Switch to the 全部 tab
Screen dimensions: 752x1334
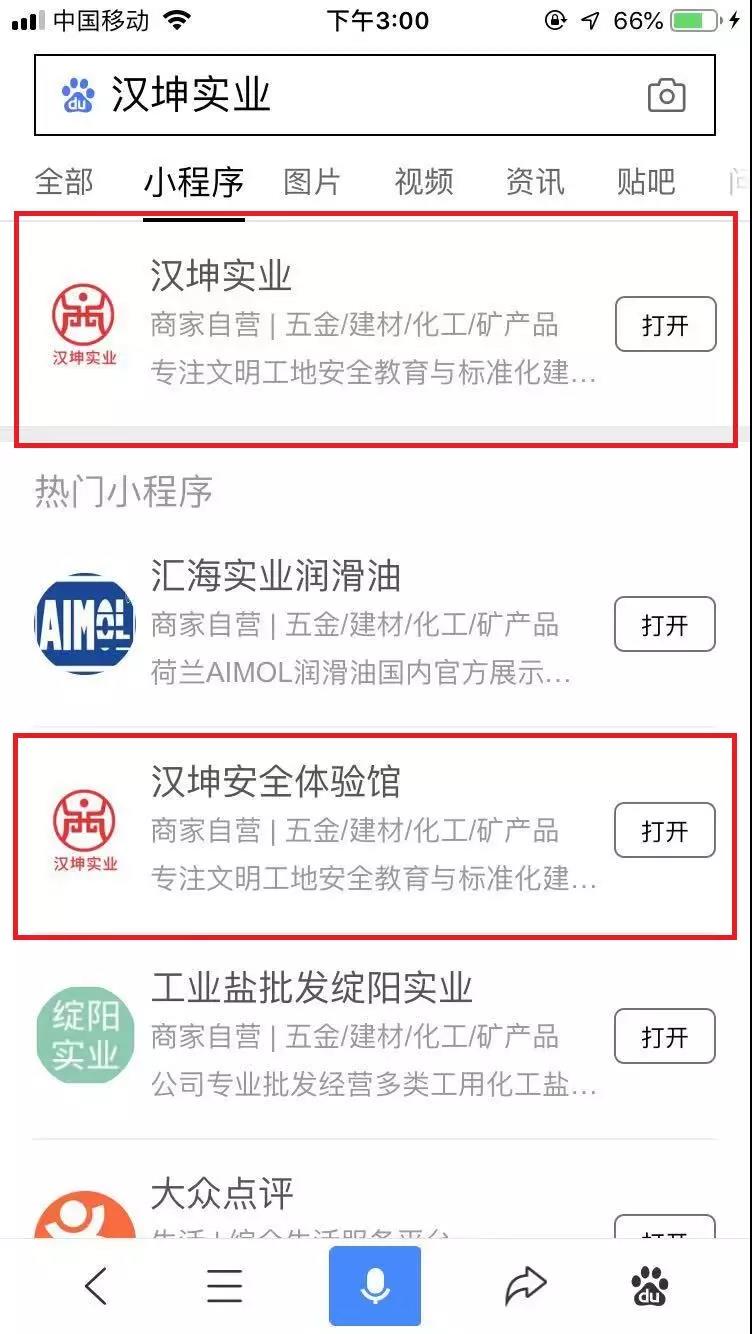(x=64, y=182)
